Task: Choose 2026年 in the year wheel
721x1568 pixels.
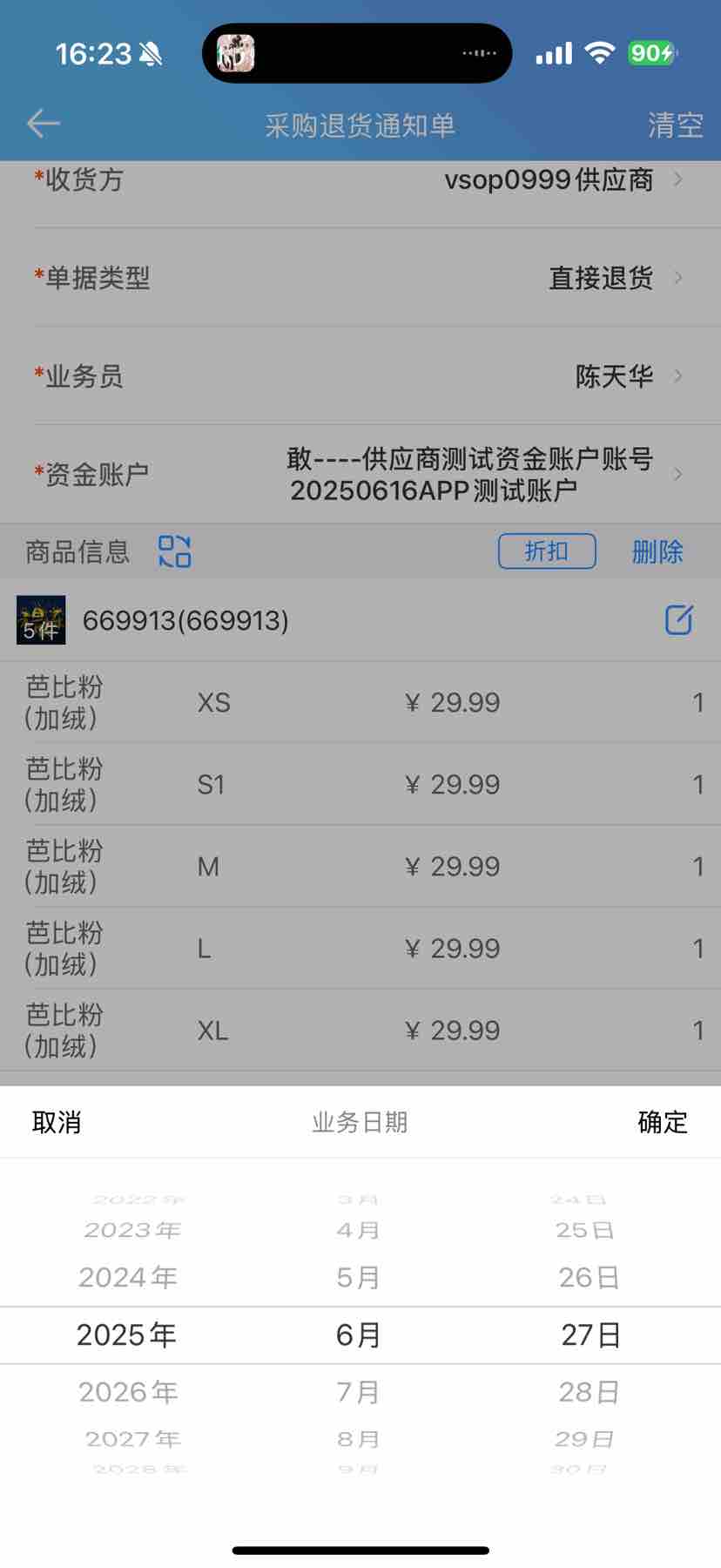Action: point(128,1392)
